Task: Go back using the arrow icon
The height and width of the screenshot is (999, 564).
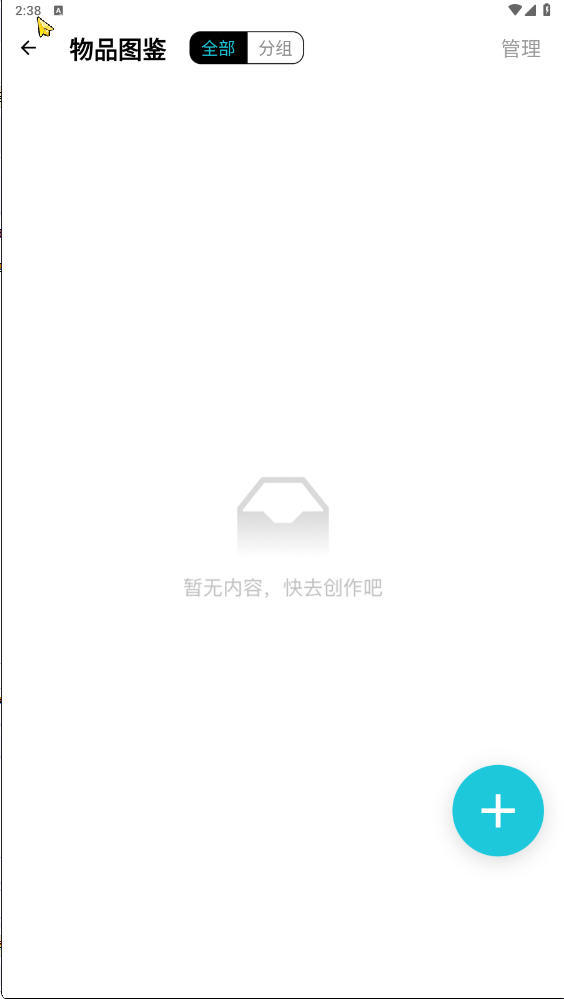Action: coord(28,48)
